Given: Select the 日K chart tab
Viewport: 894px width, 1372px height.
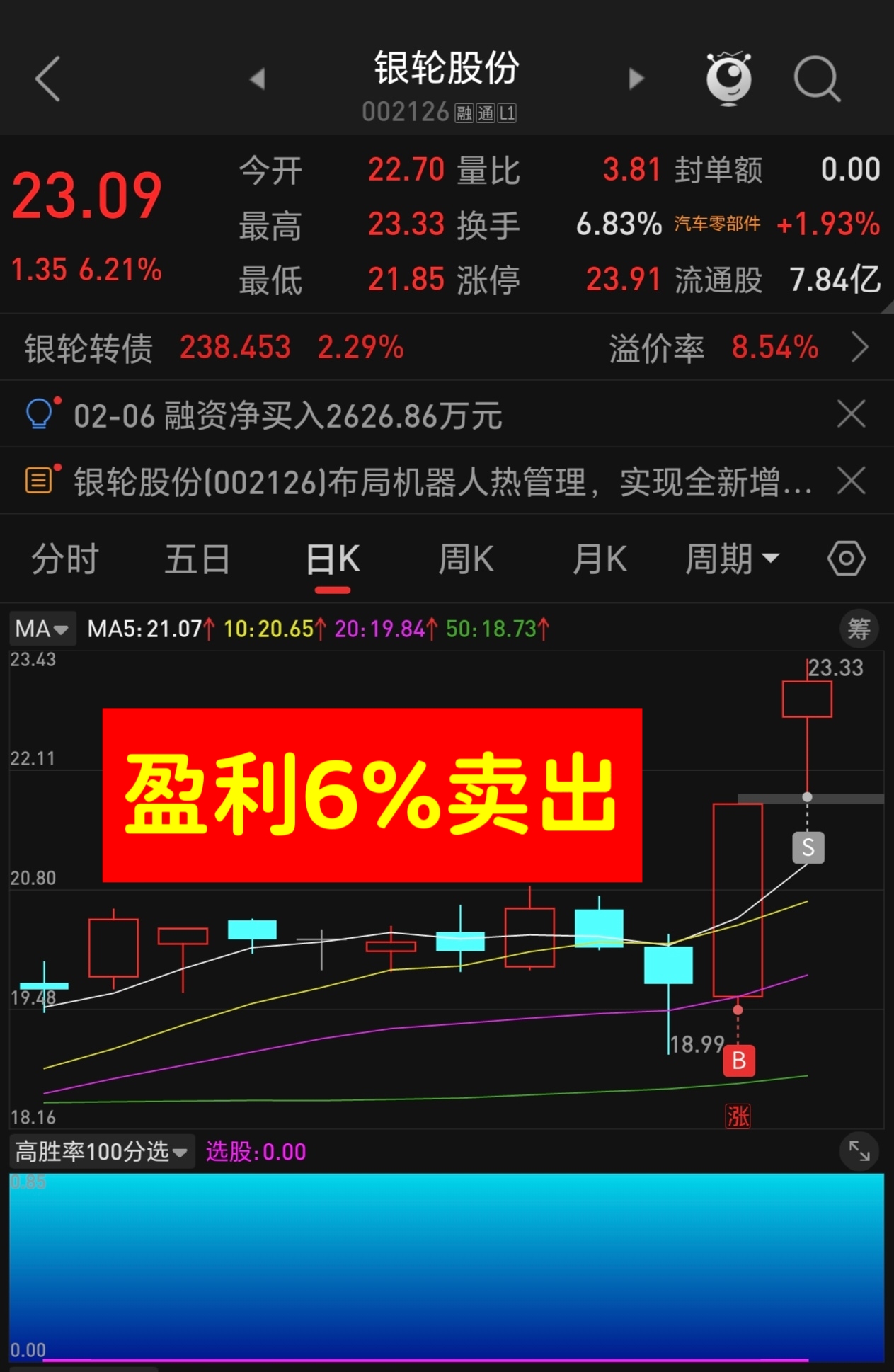Looking at the screenshot, I should tap(333, 559).
